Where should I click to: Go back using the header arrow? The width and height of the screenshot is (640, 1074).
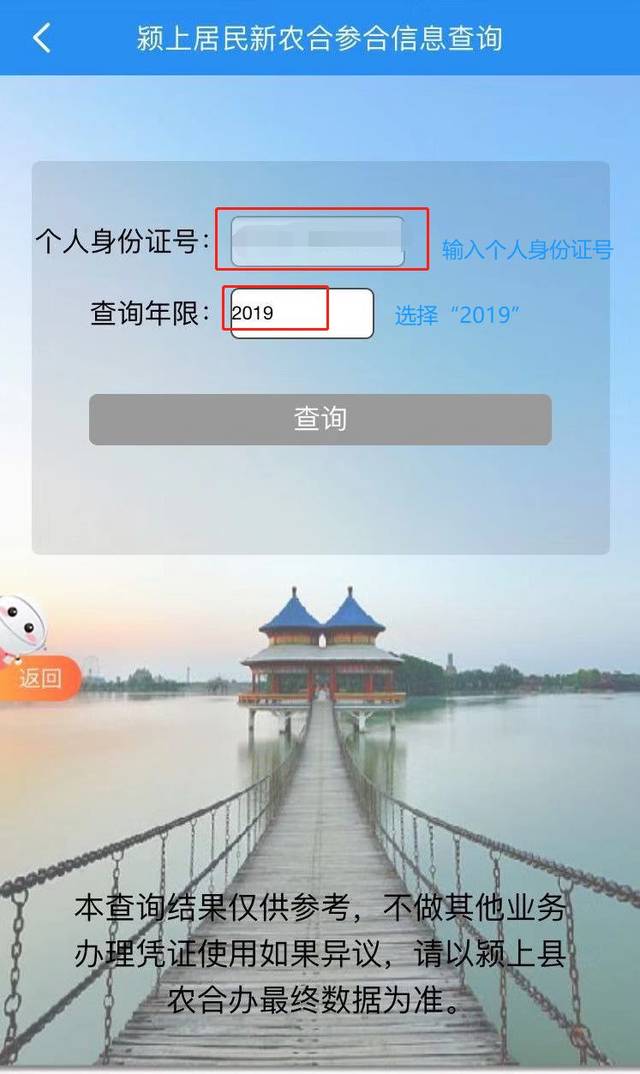click(42, 38)
